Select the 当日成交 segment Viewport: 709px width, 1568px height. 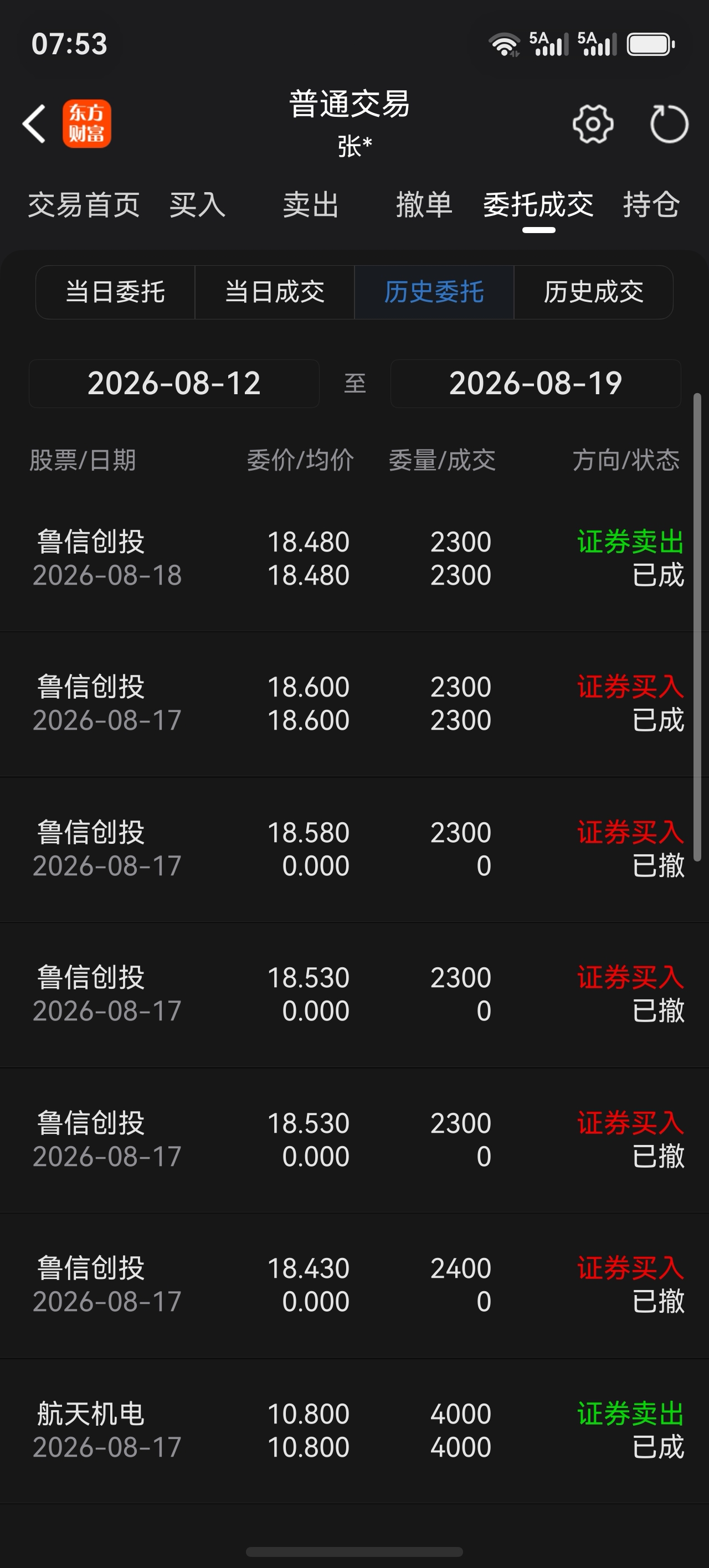[x=275, y=292]
